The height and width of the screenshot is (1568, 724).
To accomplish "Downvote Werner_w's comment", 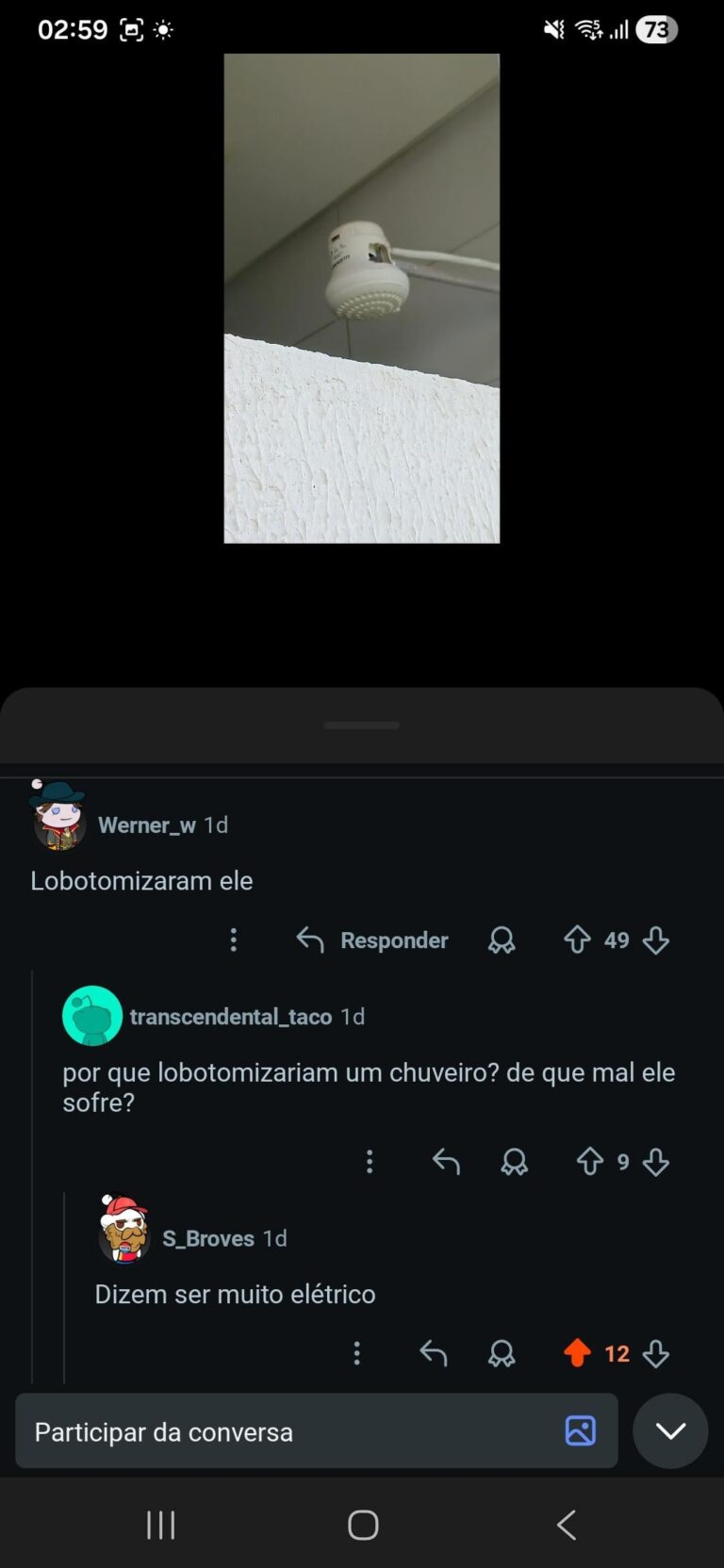I will click(x=656, y=940).
